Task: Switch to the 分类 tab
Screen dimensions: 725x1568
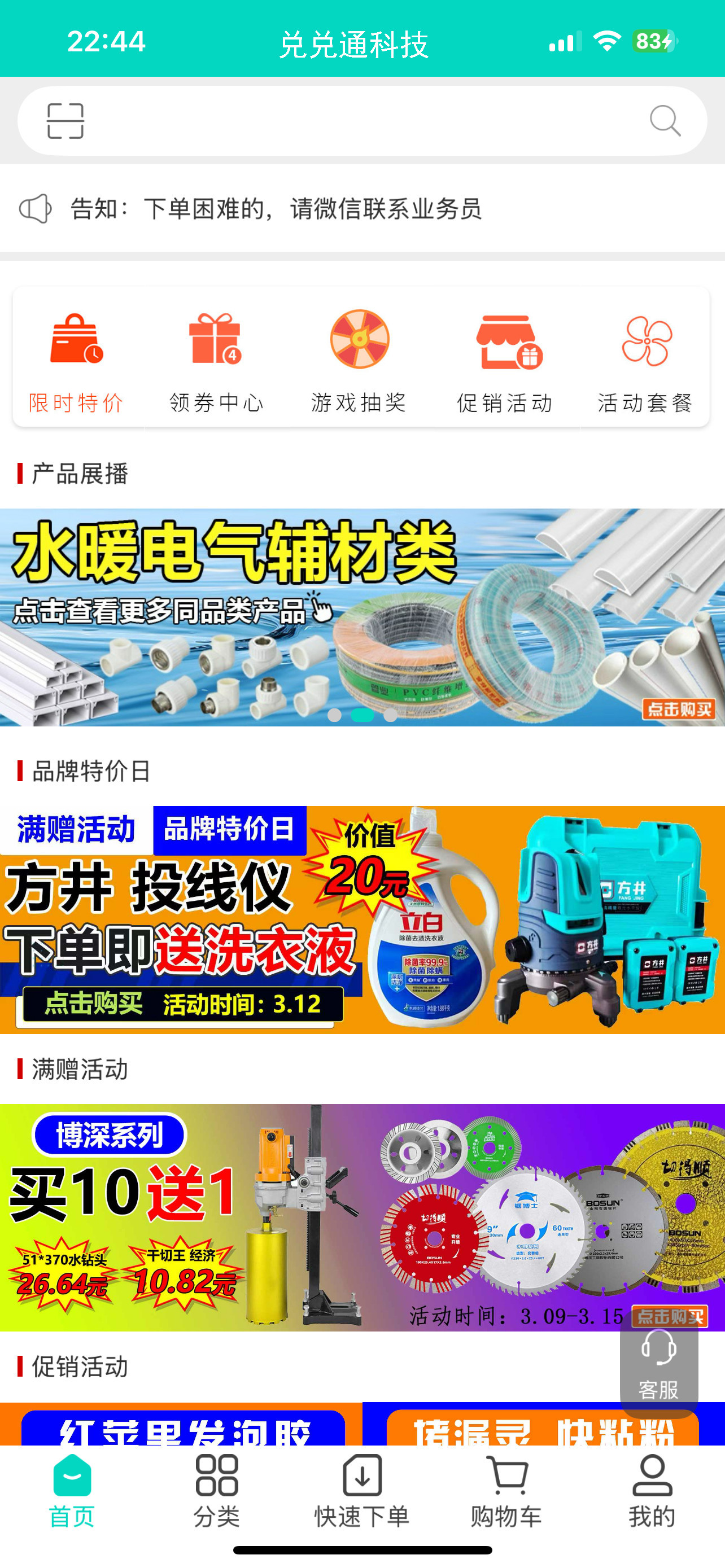Action: tap(217, 1490)
